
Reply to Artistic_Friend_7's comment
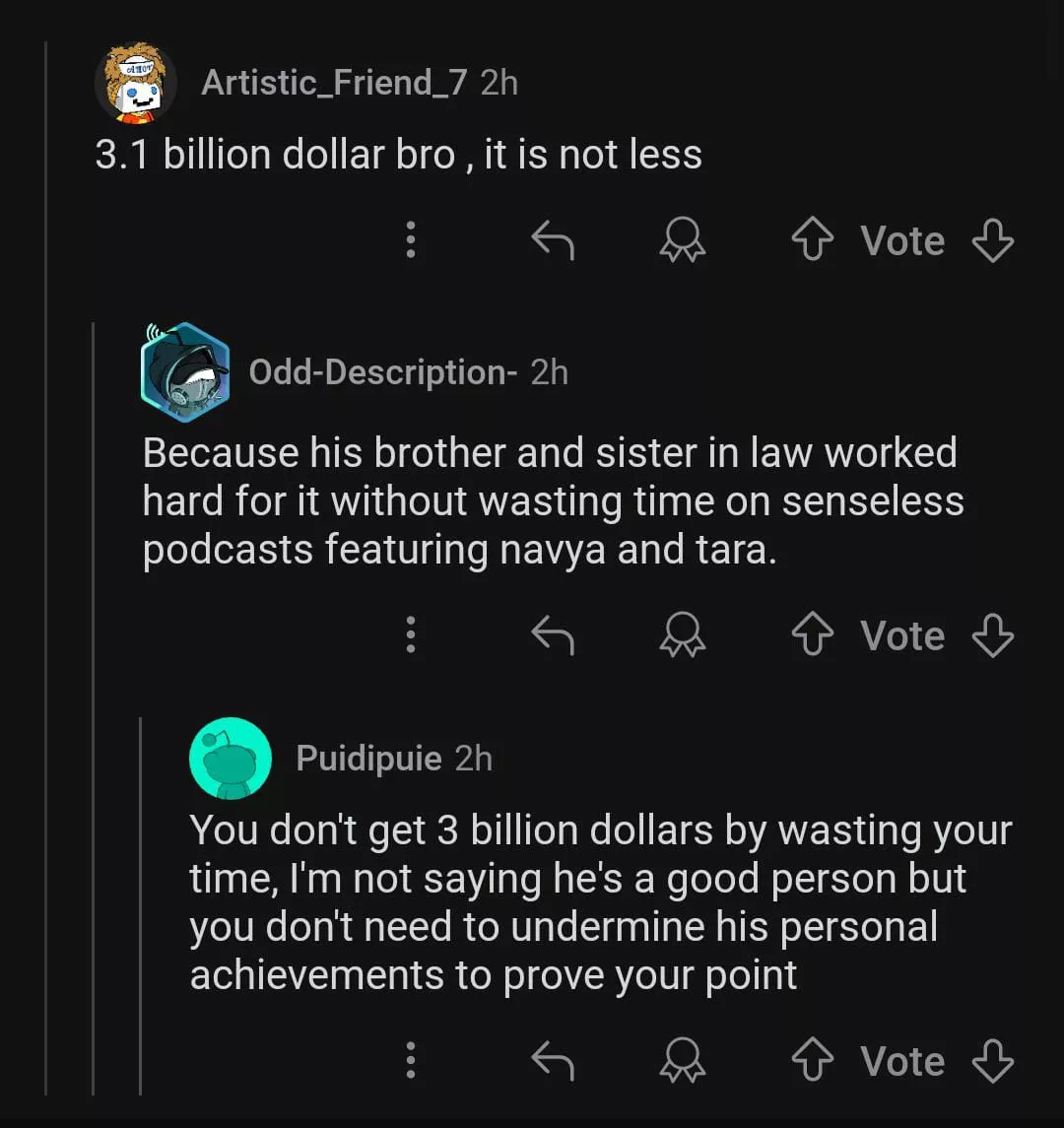point(553,240)
